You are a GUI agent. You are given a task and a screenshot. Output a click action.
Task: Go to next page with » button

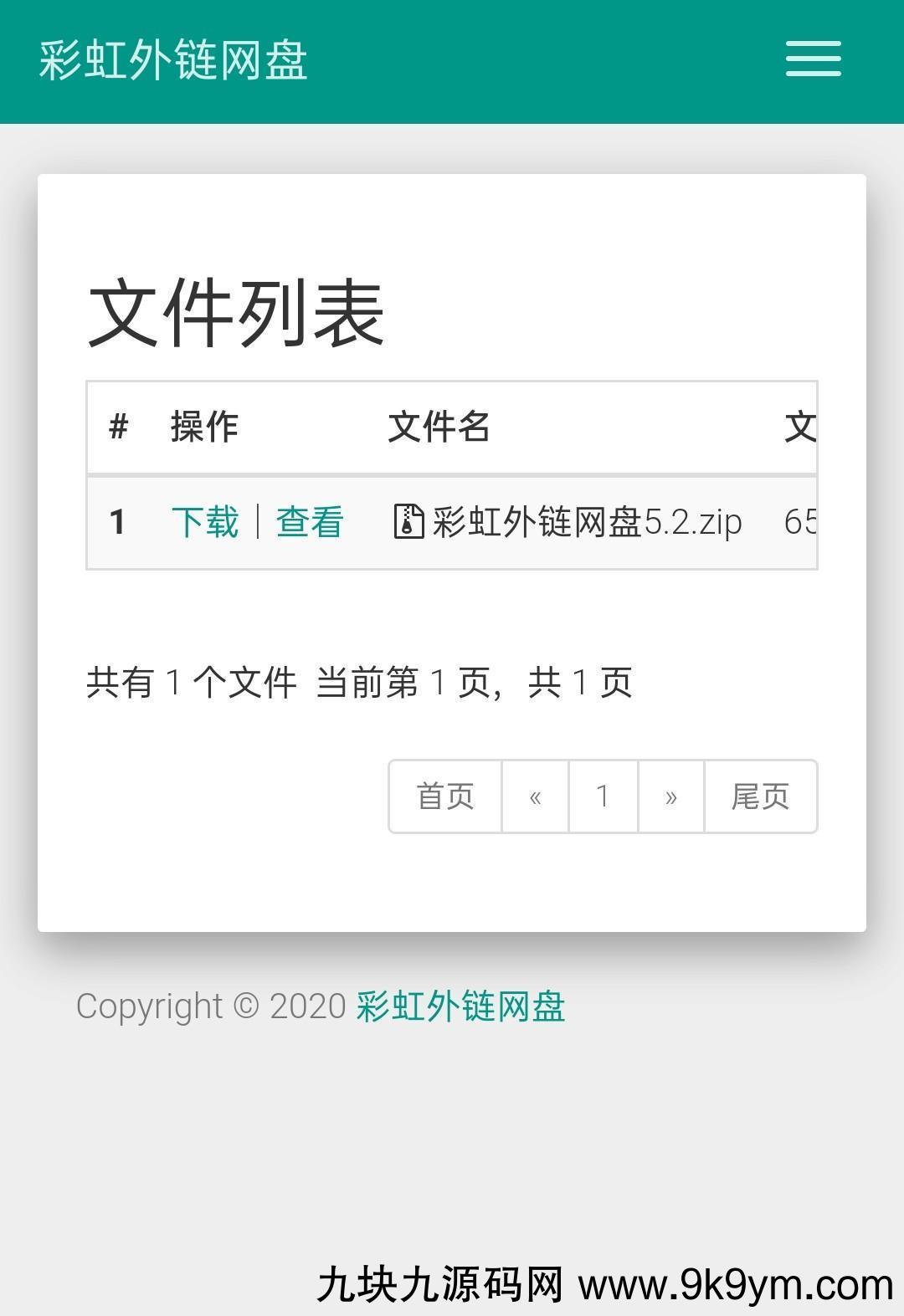[670, 796]
